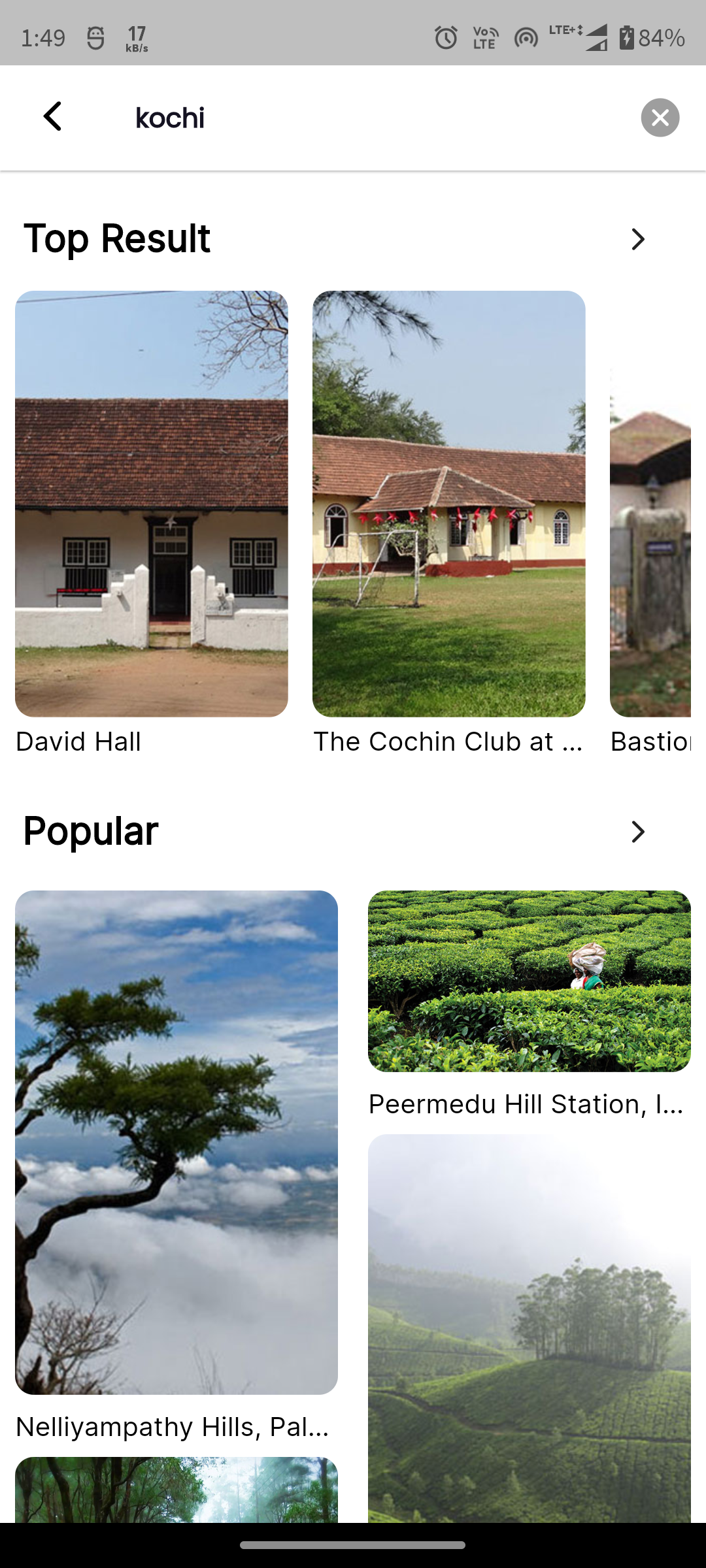Open the Bastion card

pyautogui.click(x=650, y=504)
